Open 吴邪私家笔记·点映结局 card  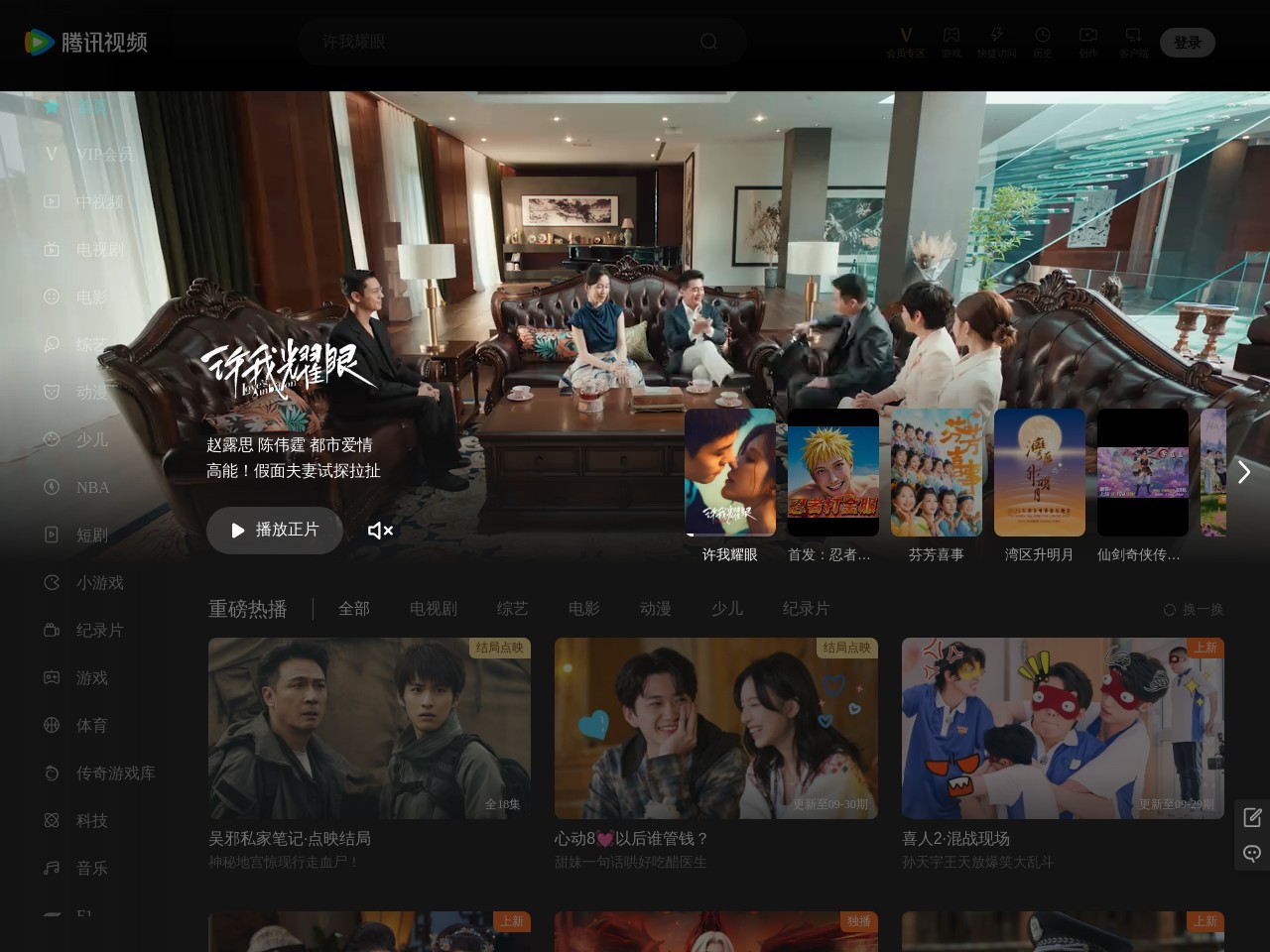click(369, 729)
